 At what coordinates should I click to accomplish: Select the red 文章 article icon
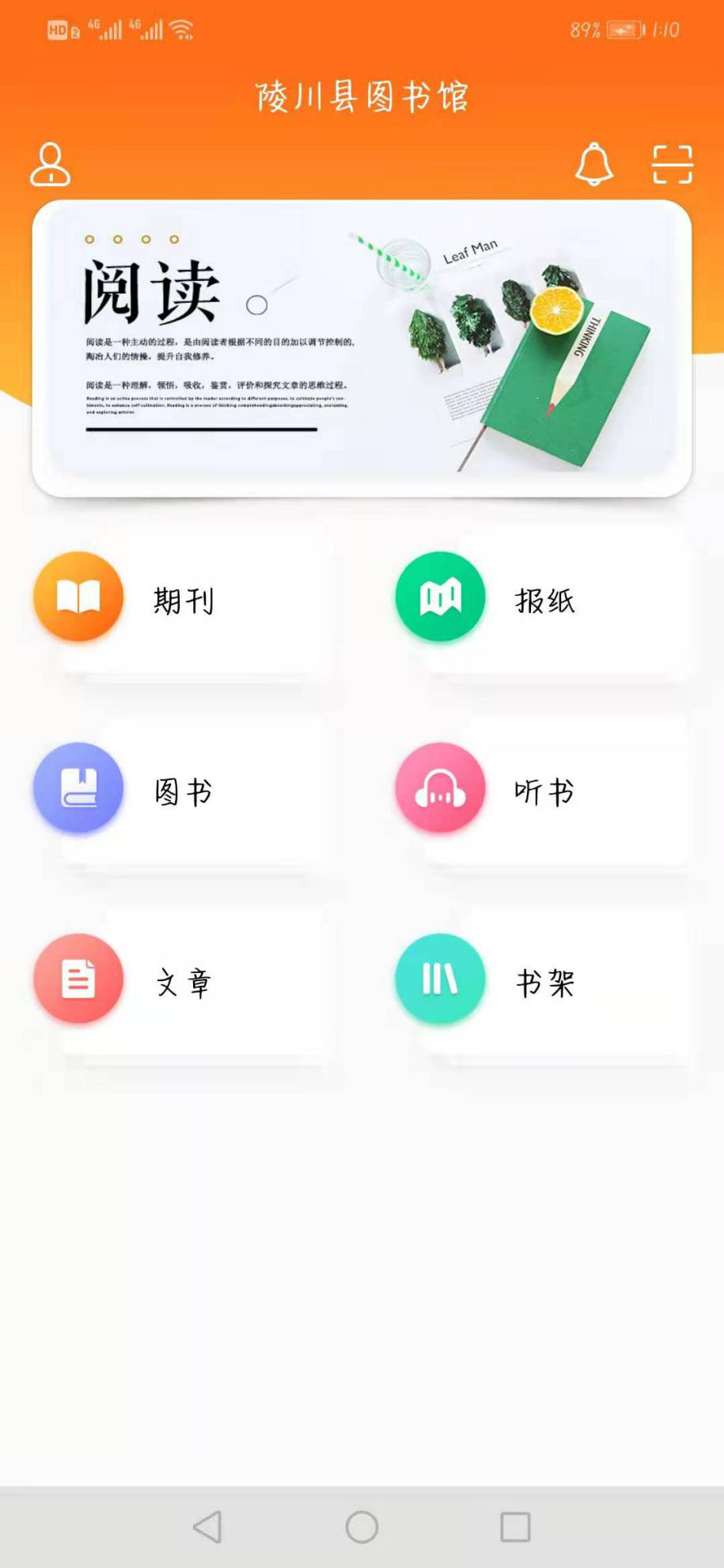pyautogui.click(x=78, y=979)
